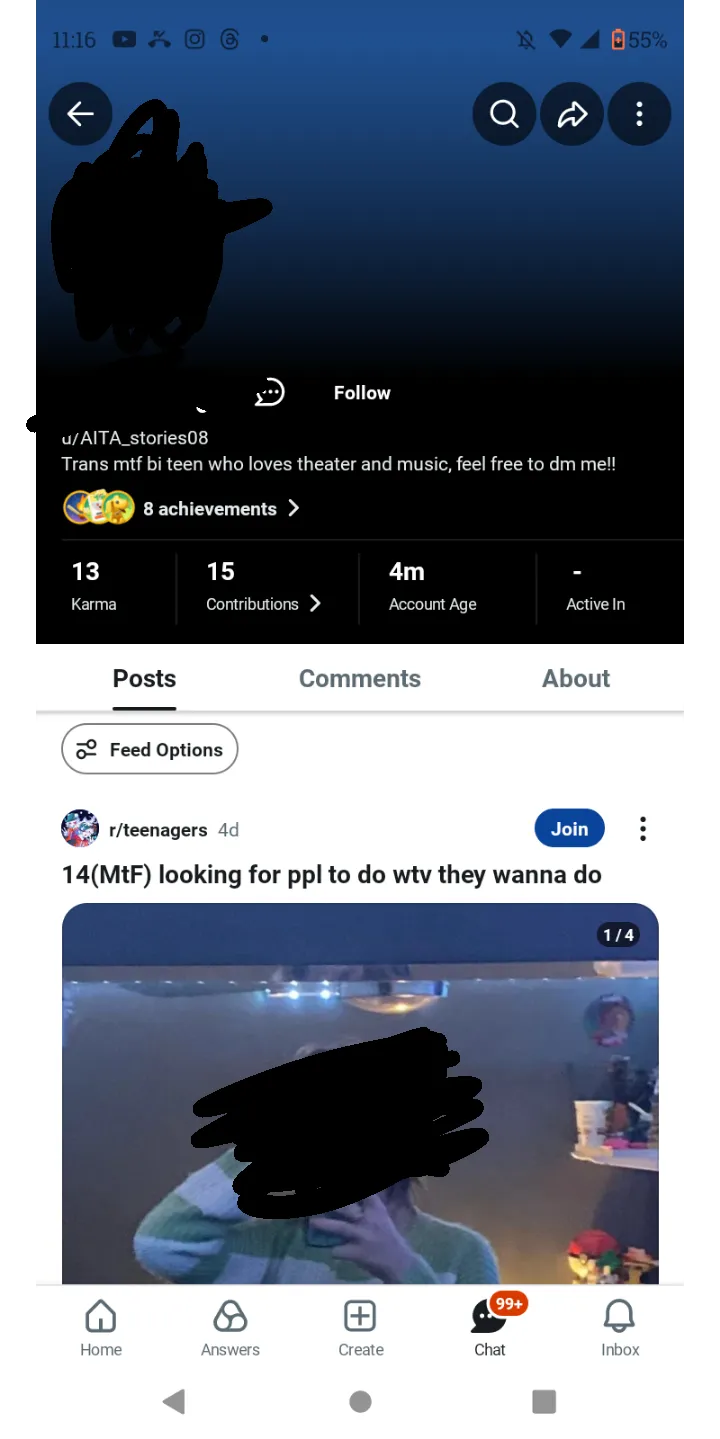Follow u/AITA_stories08
This screenshot has width=720, height=1439.
point(362,393)
